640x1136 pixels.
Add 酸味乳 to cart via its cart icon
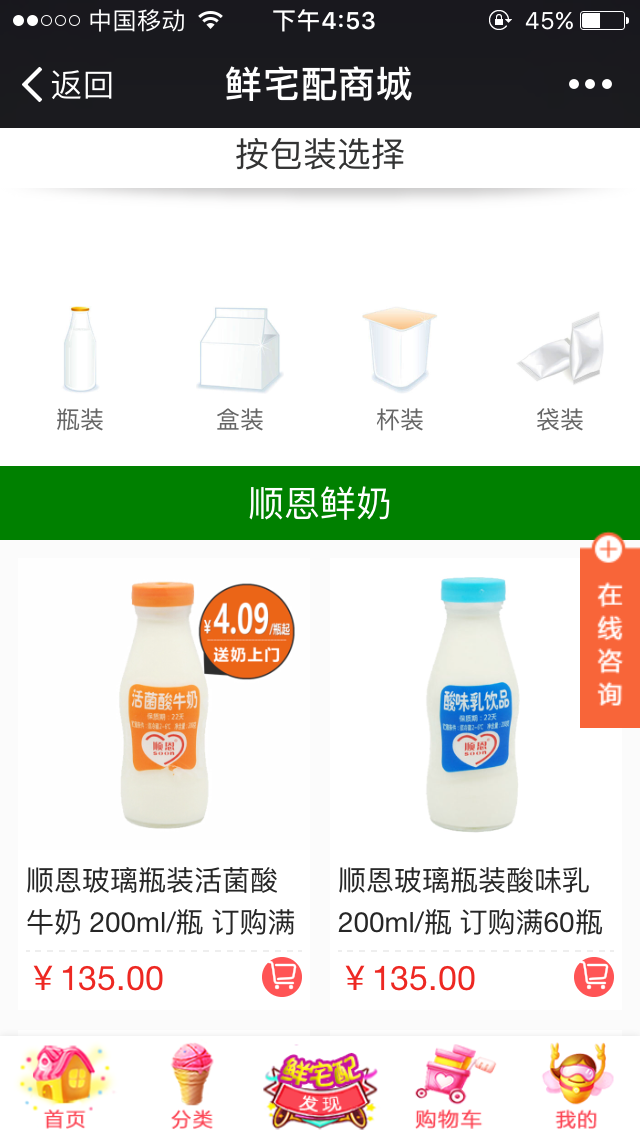click(594, 977)
